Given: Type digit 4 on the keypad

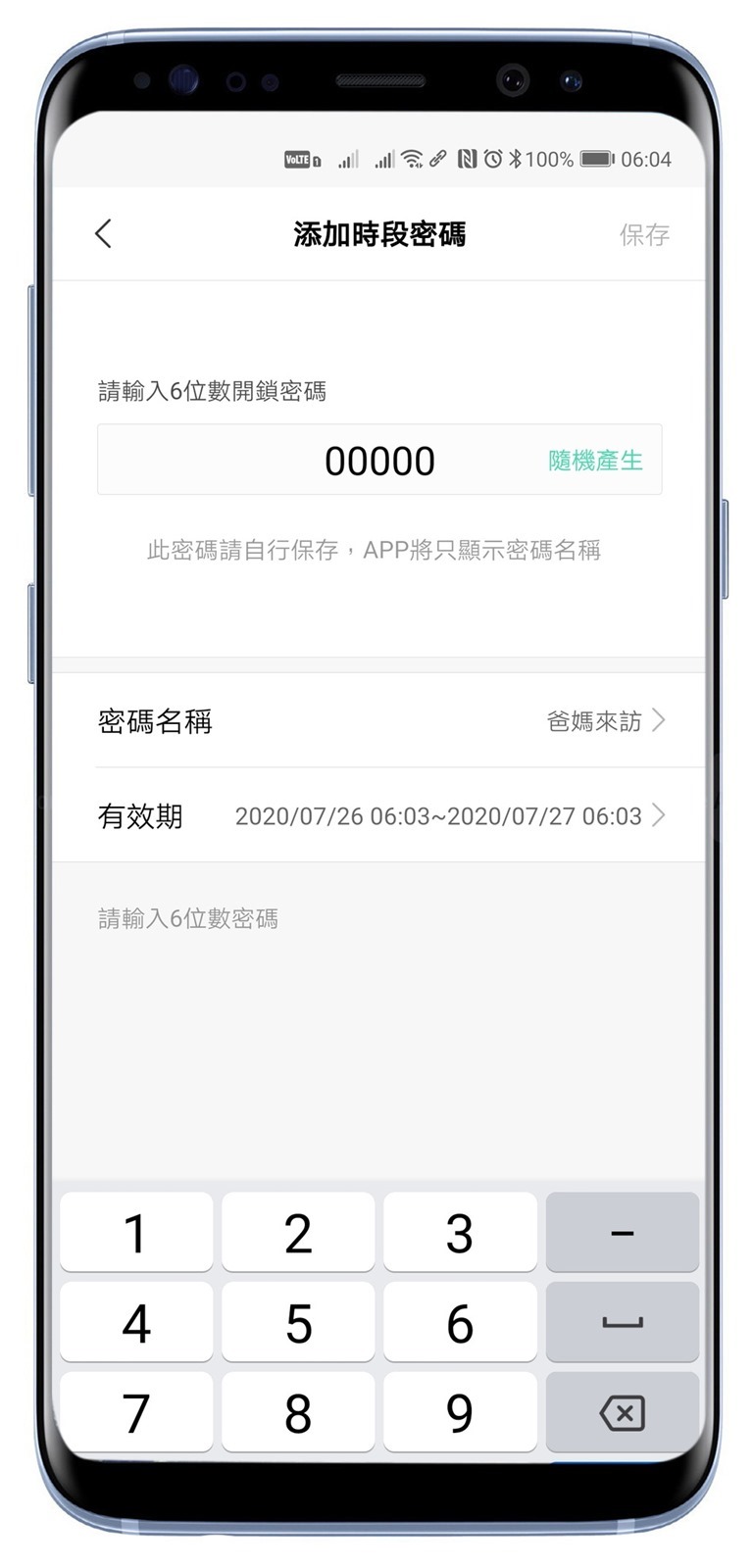Looking at the screenshot, I should click(136, 1323).
